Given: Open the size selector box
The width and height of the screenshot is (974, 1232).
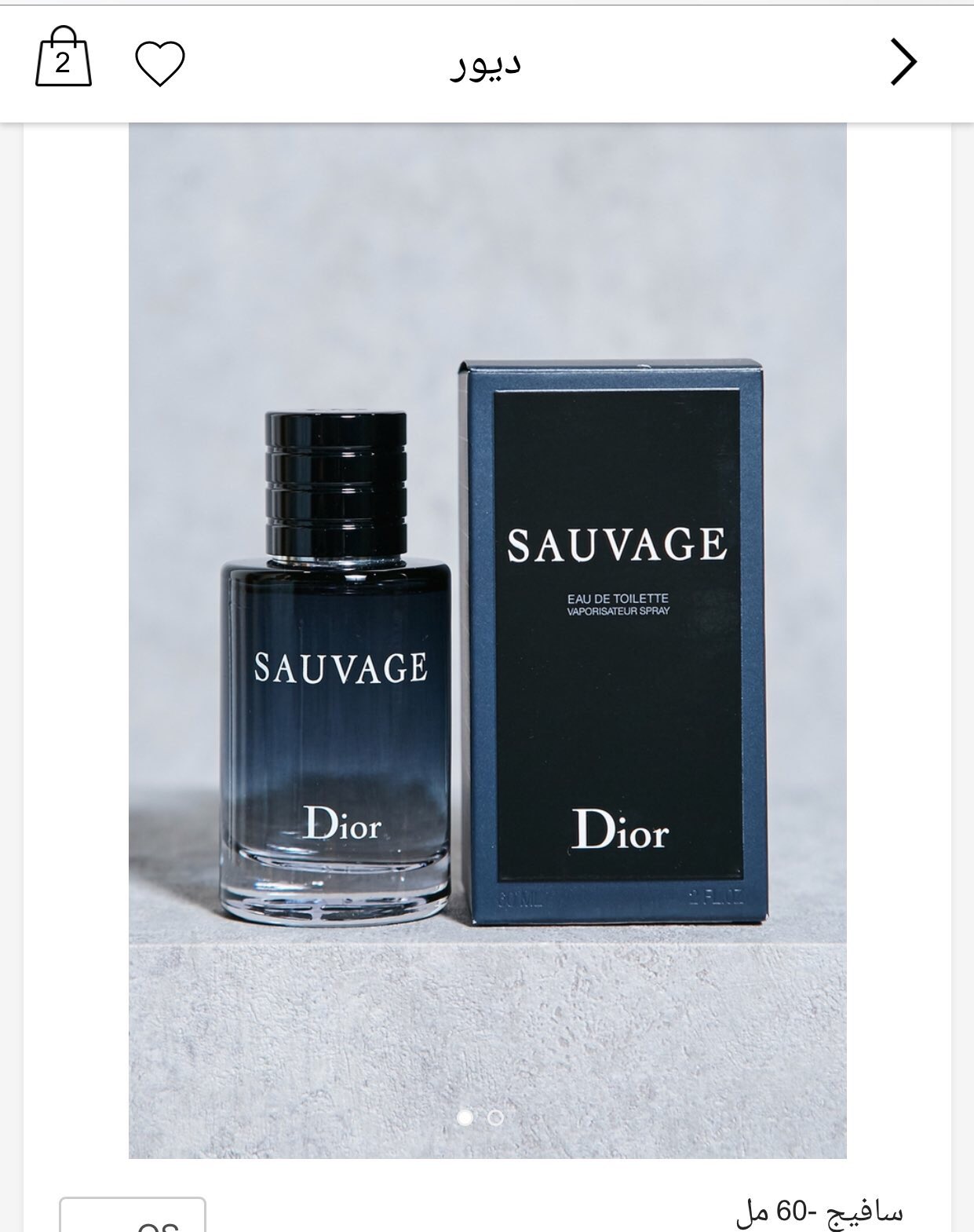Looking at the screenshot, I should click(133, 1214).
